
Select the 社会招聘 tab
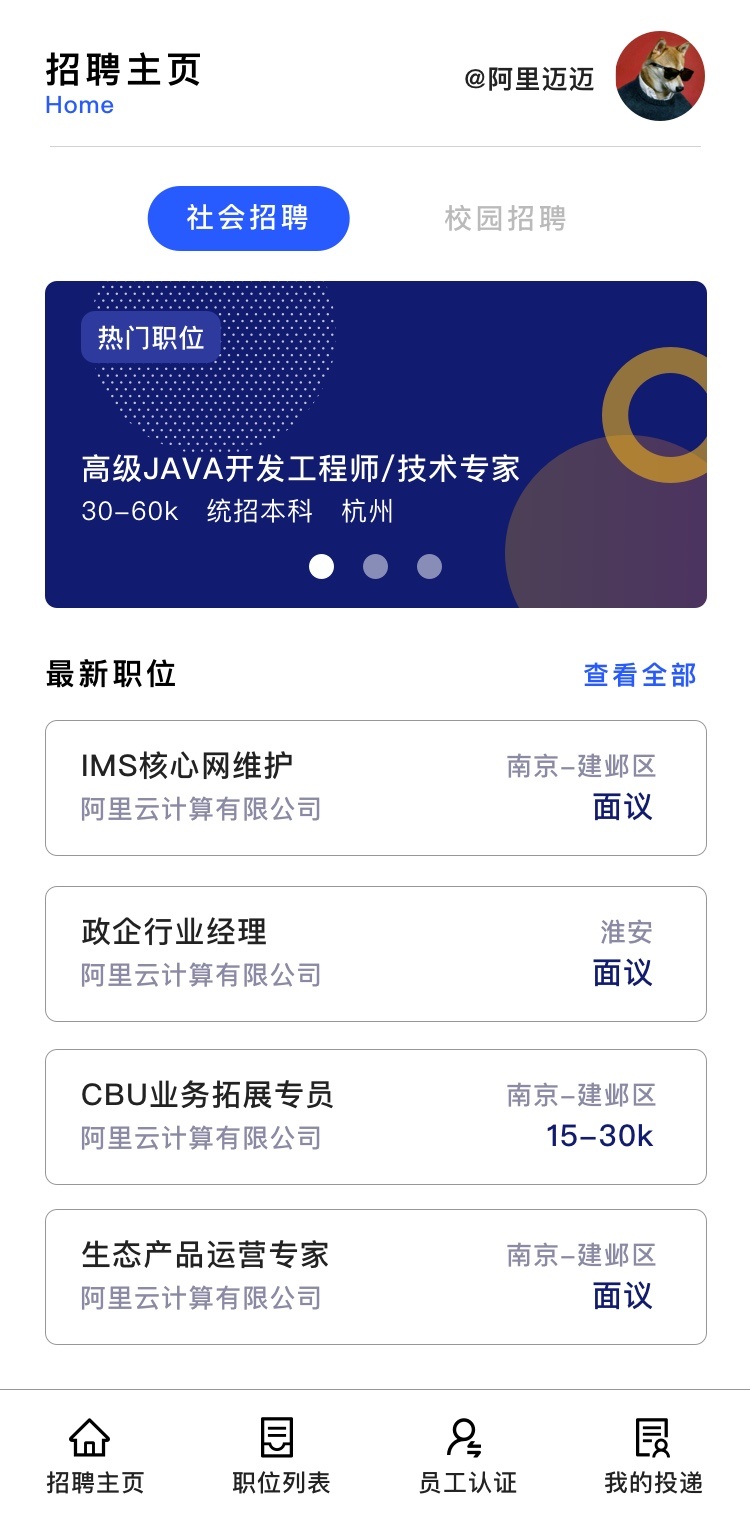[x=248, y=218]
